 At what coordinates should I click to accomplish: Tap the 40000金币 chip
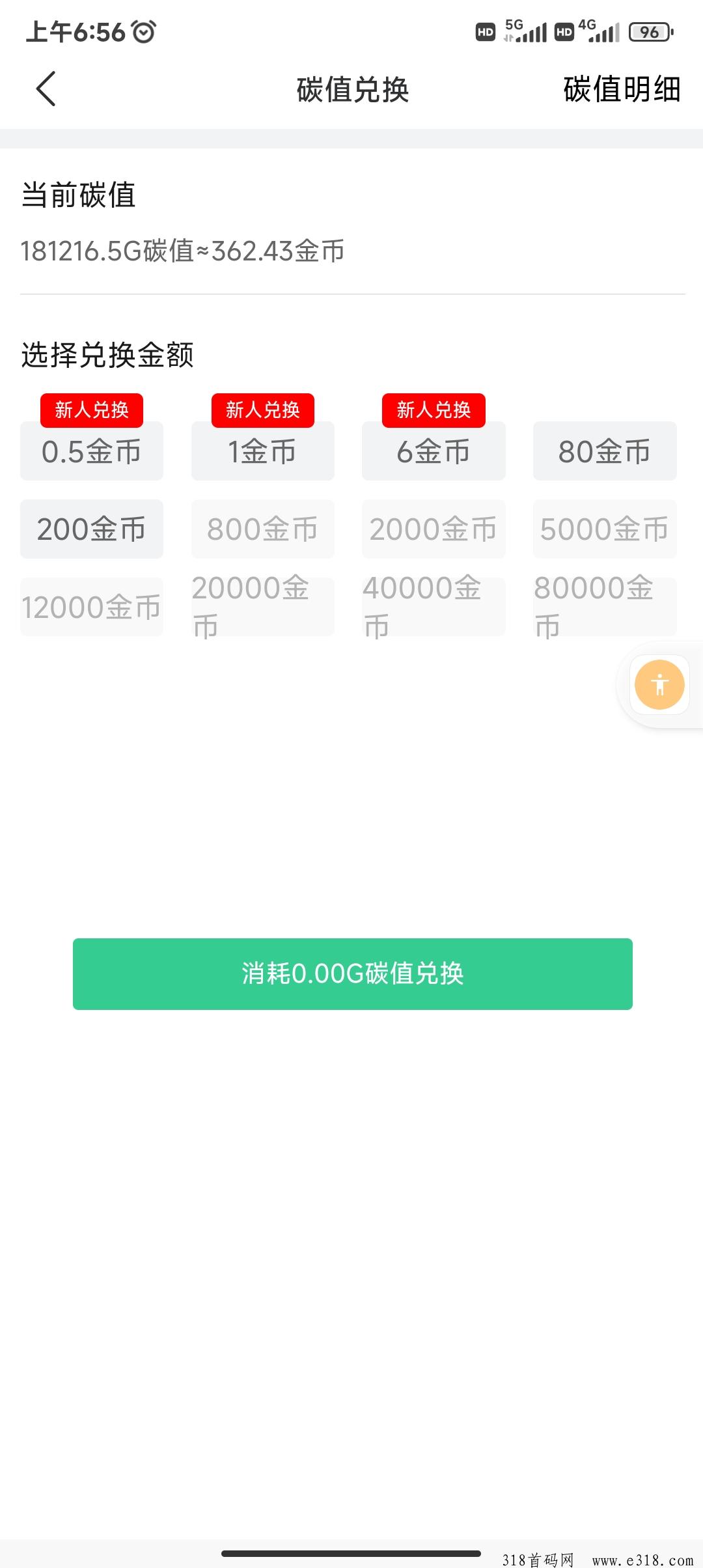(434, 607)
